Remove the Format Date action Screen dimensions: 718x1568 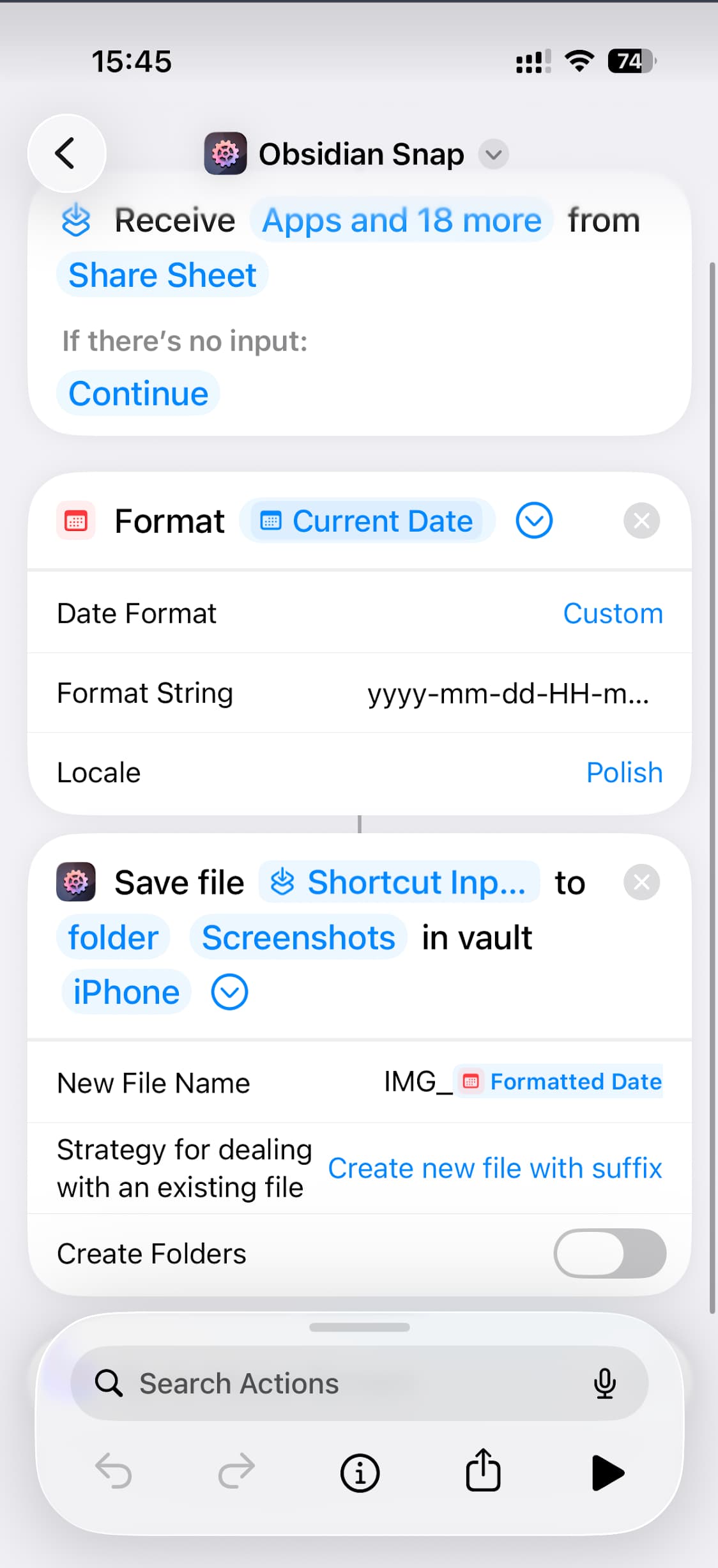pos(641,521)
